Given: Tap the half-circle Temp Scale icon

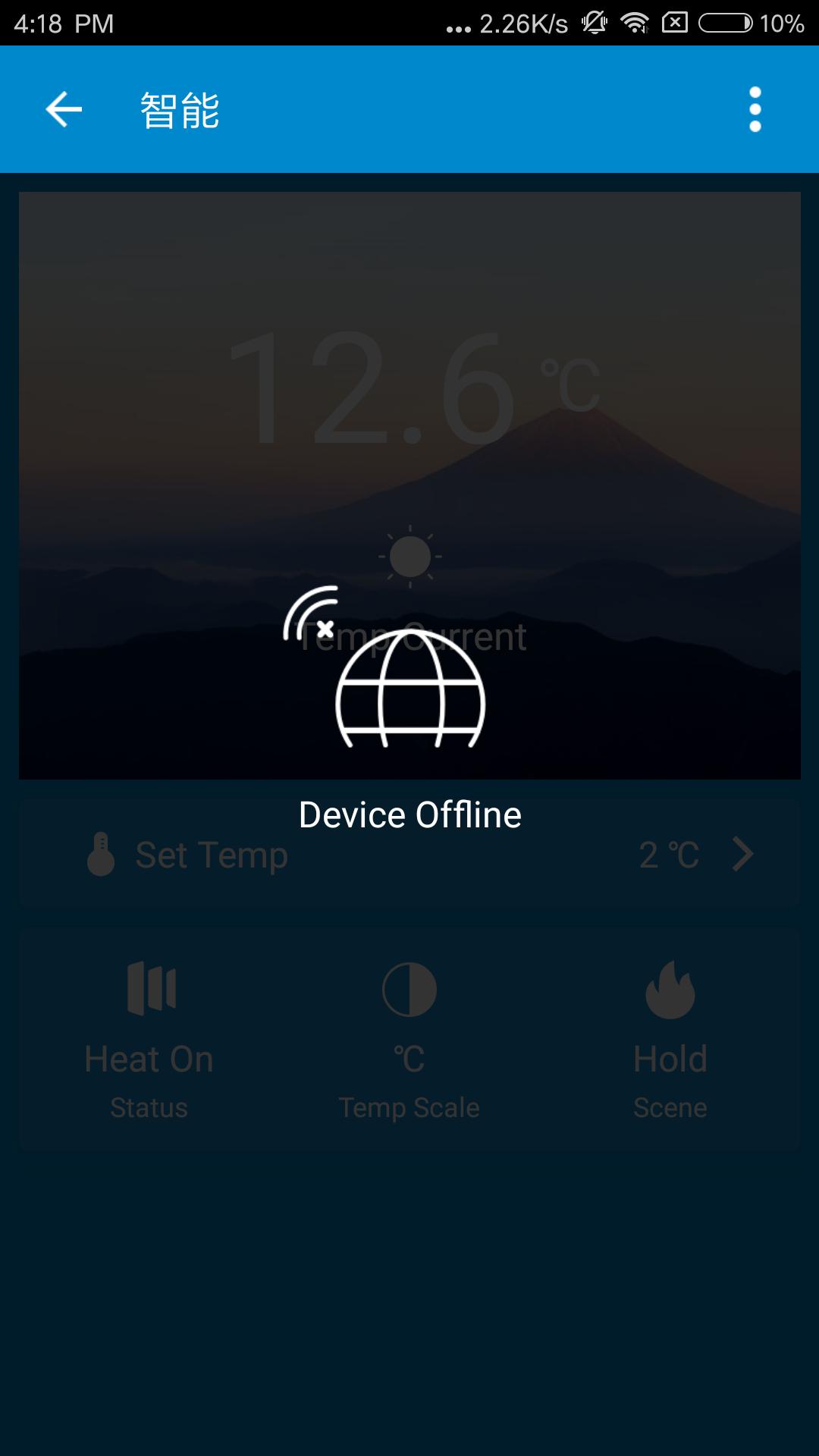Looking at the screenshot, I should (409, 987).
